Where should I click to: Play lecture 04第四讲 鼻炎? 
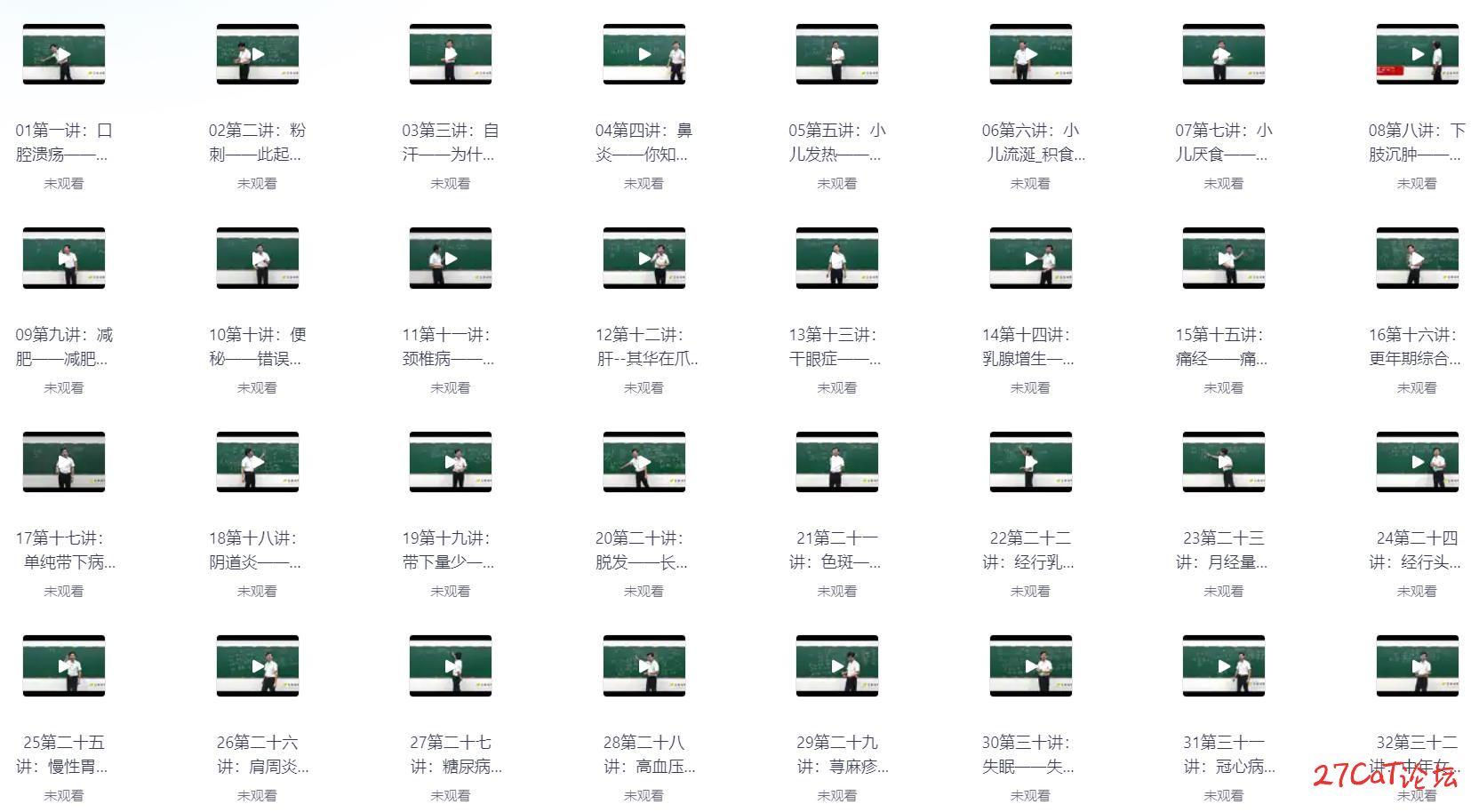click(644, 54)
